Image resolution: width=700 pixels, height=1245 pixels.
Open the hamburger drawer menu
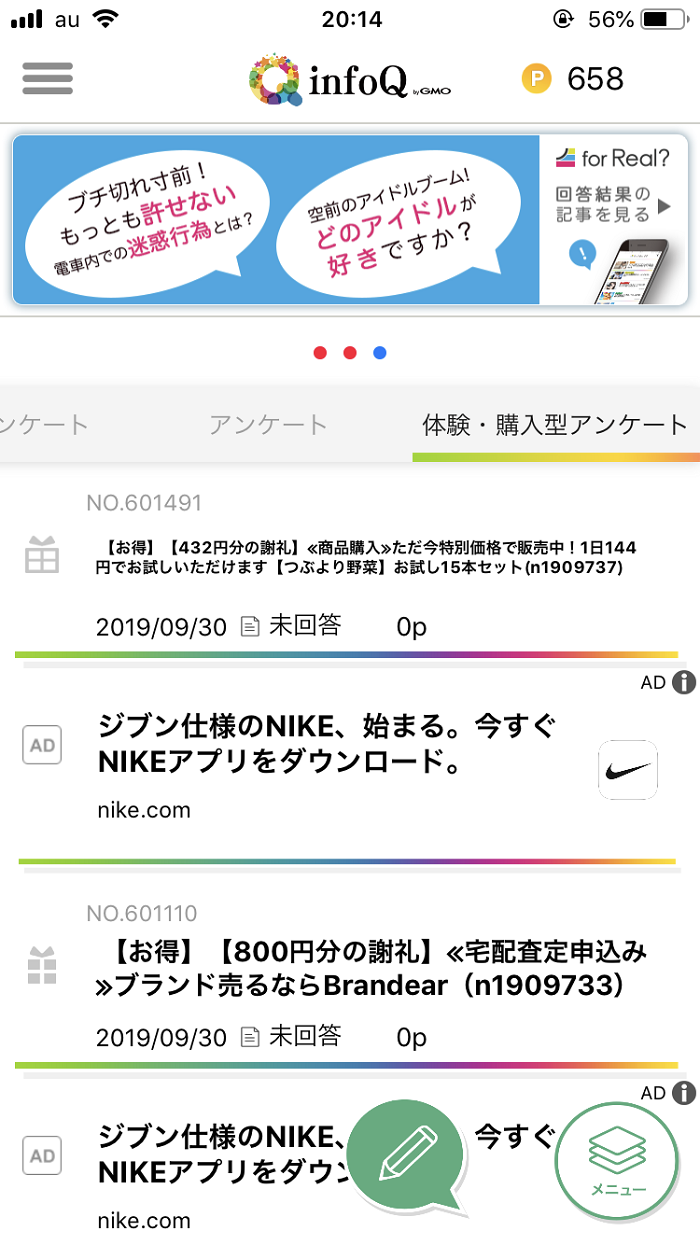(47, 78)
